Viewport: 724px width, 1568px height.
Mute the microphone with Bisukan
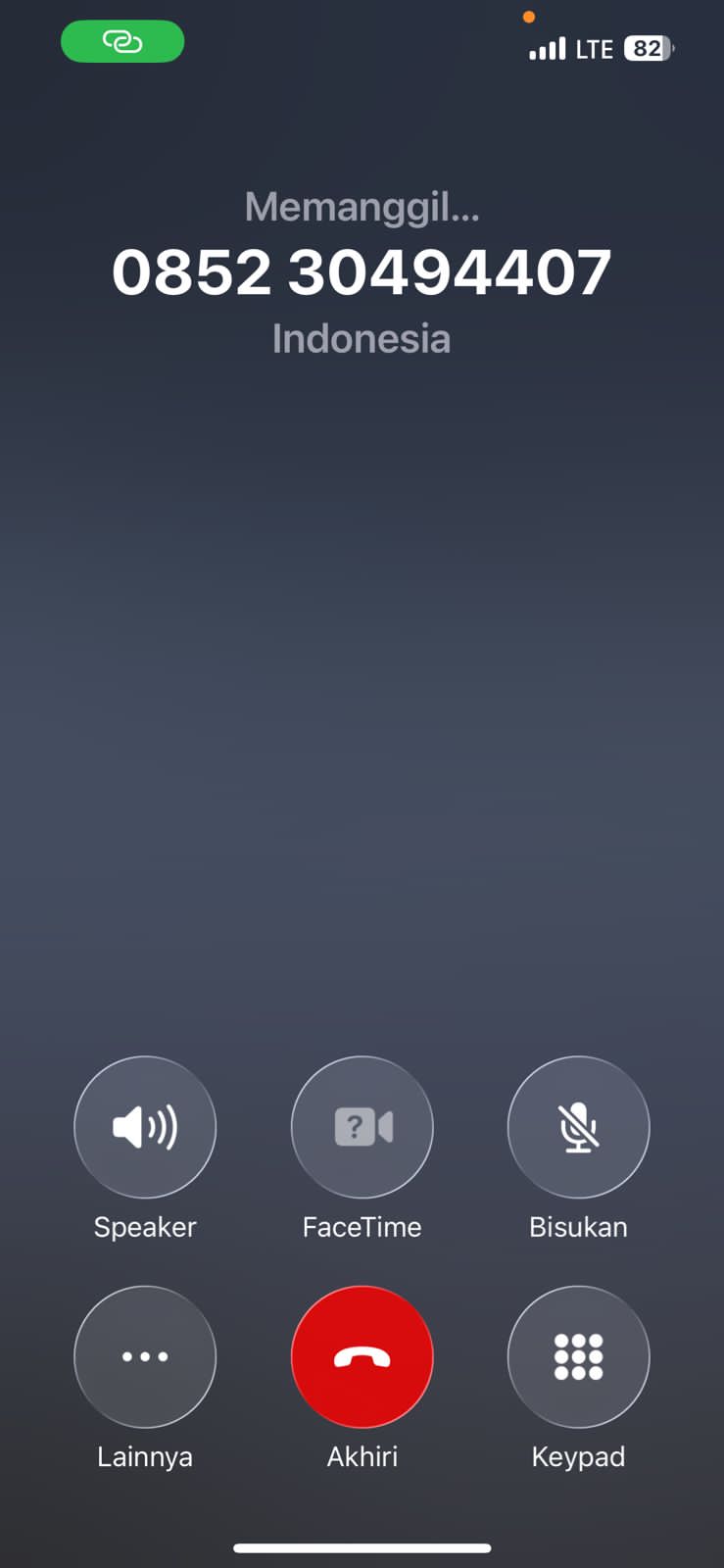[x=578, y=1127]
